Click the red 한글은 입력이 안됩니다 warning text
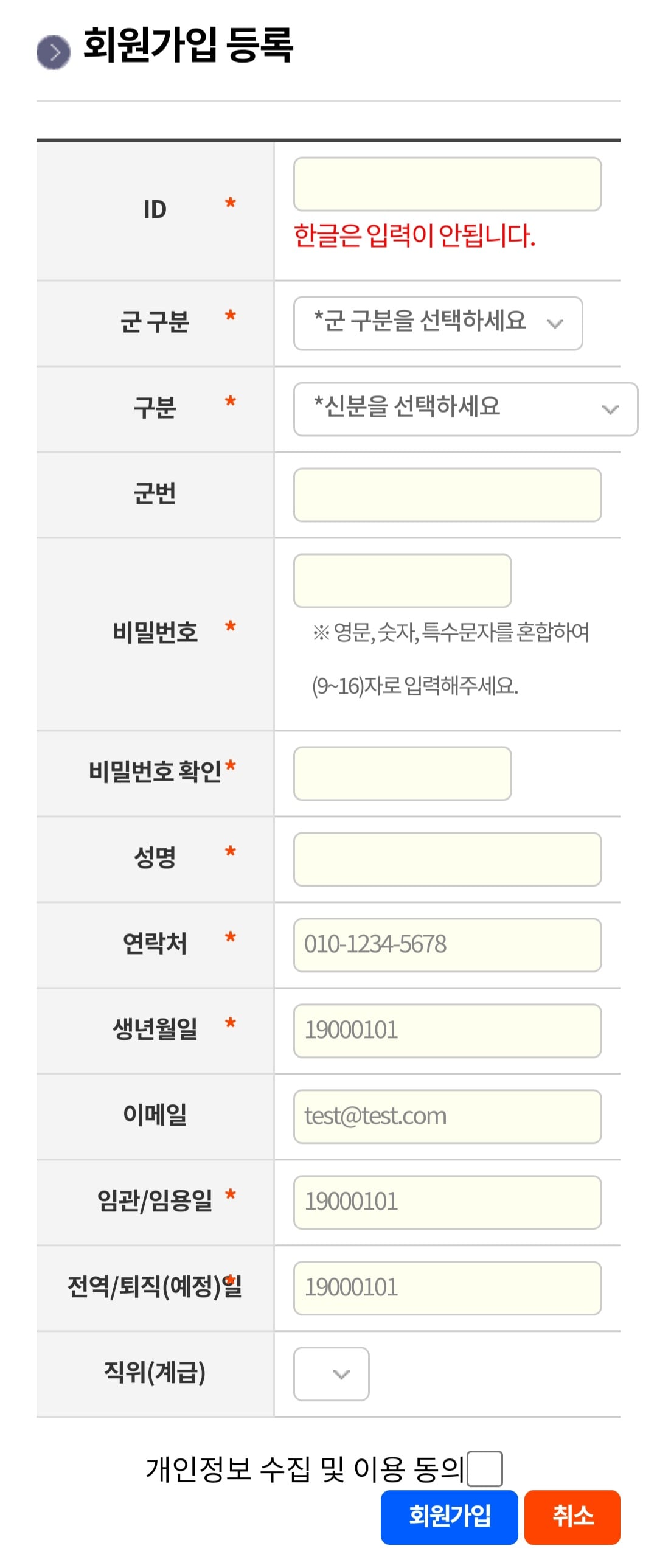Screen dimensions: 657x1568 point(415,234)
